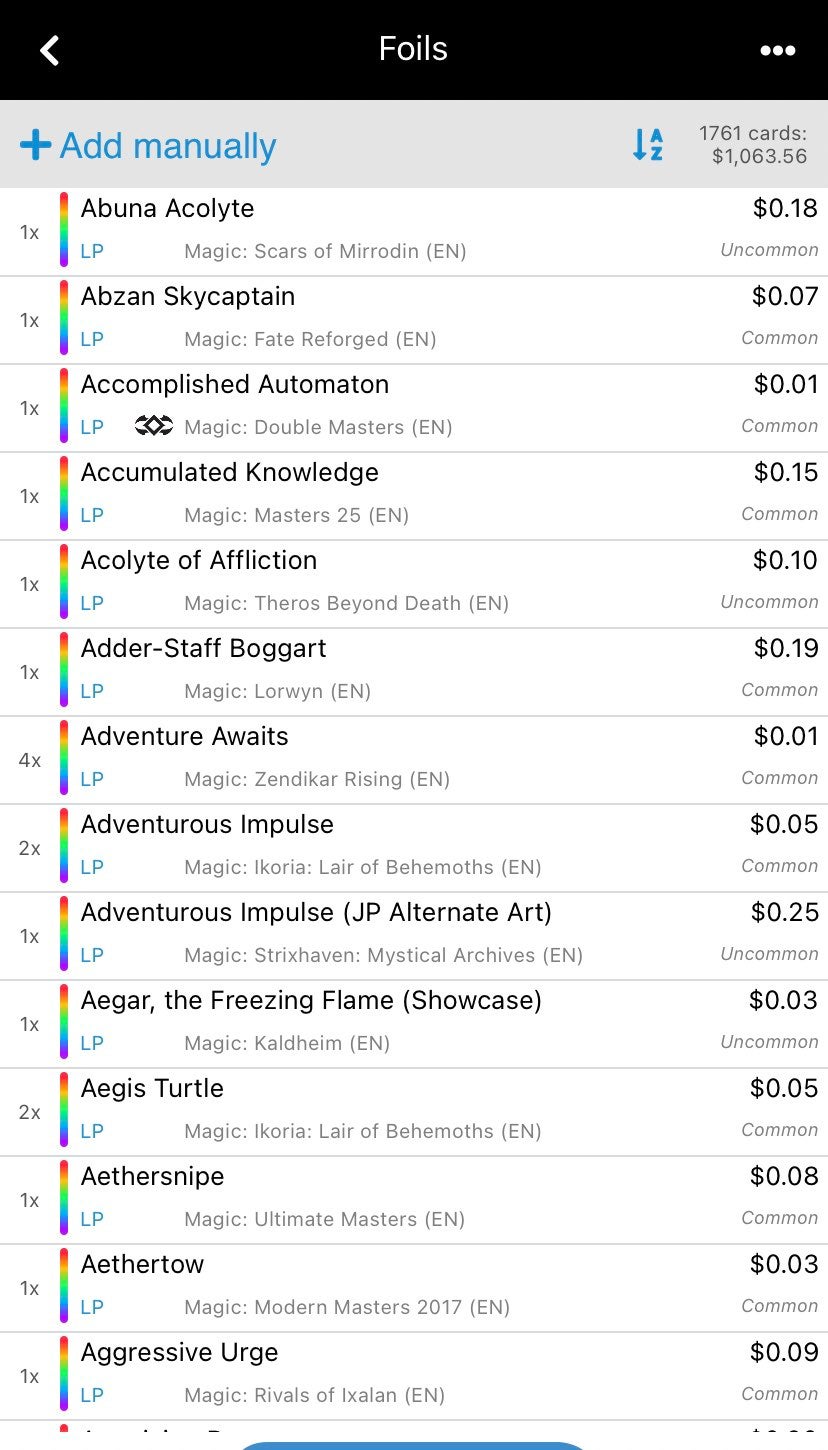Open the Aethertow card entry
This screenshot has height=1450, width=828.
414,1288
